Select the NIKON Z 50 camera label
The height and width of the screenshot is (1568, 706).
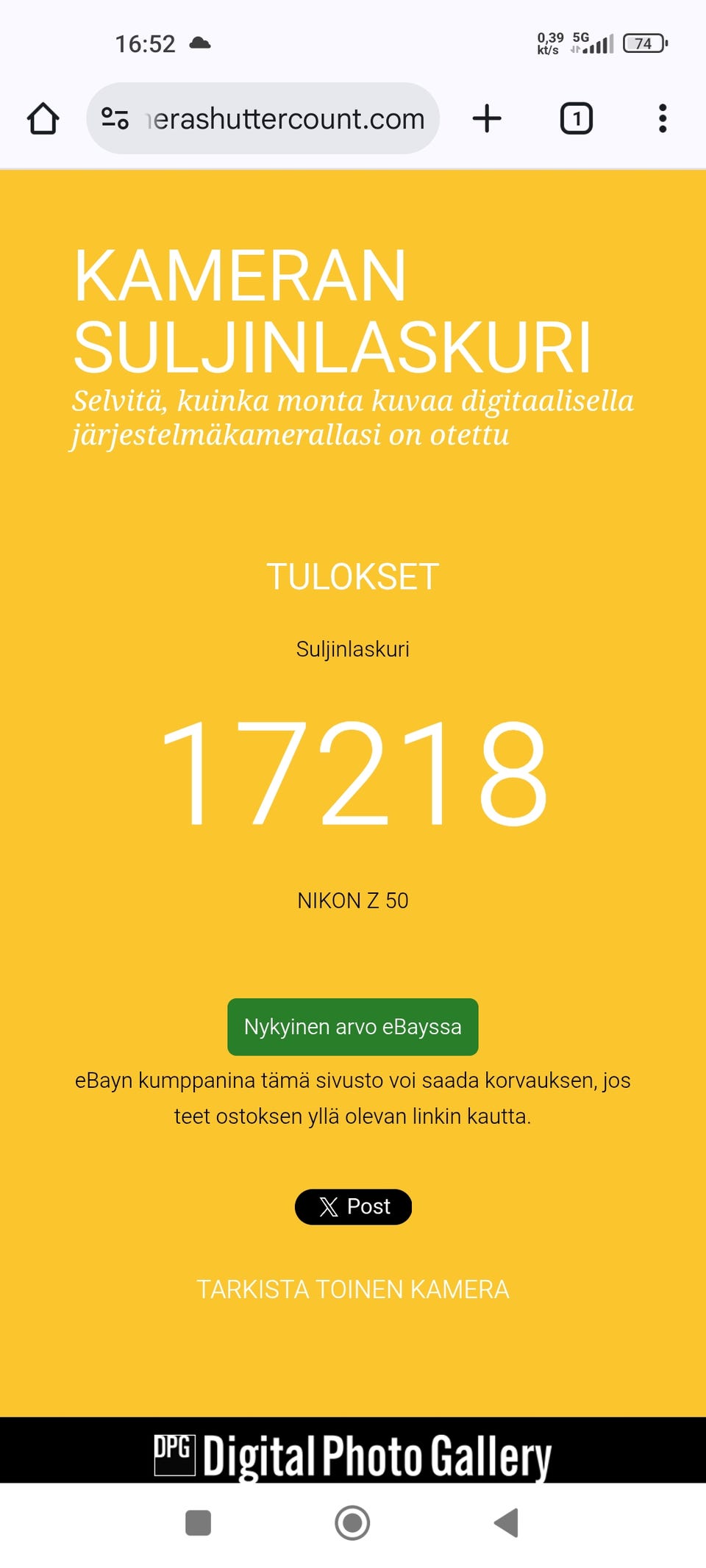353,900
